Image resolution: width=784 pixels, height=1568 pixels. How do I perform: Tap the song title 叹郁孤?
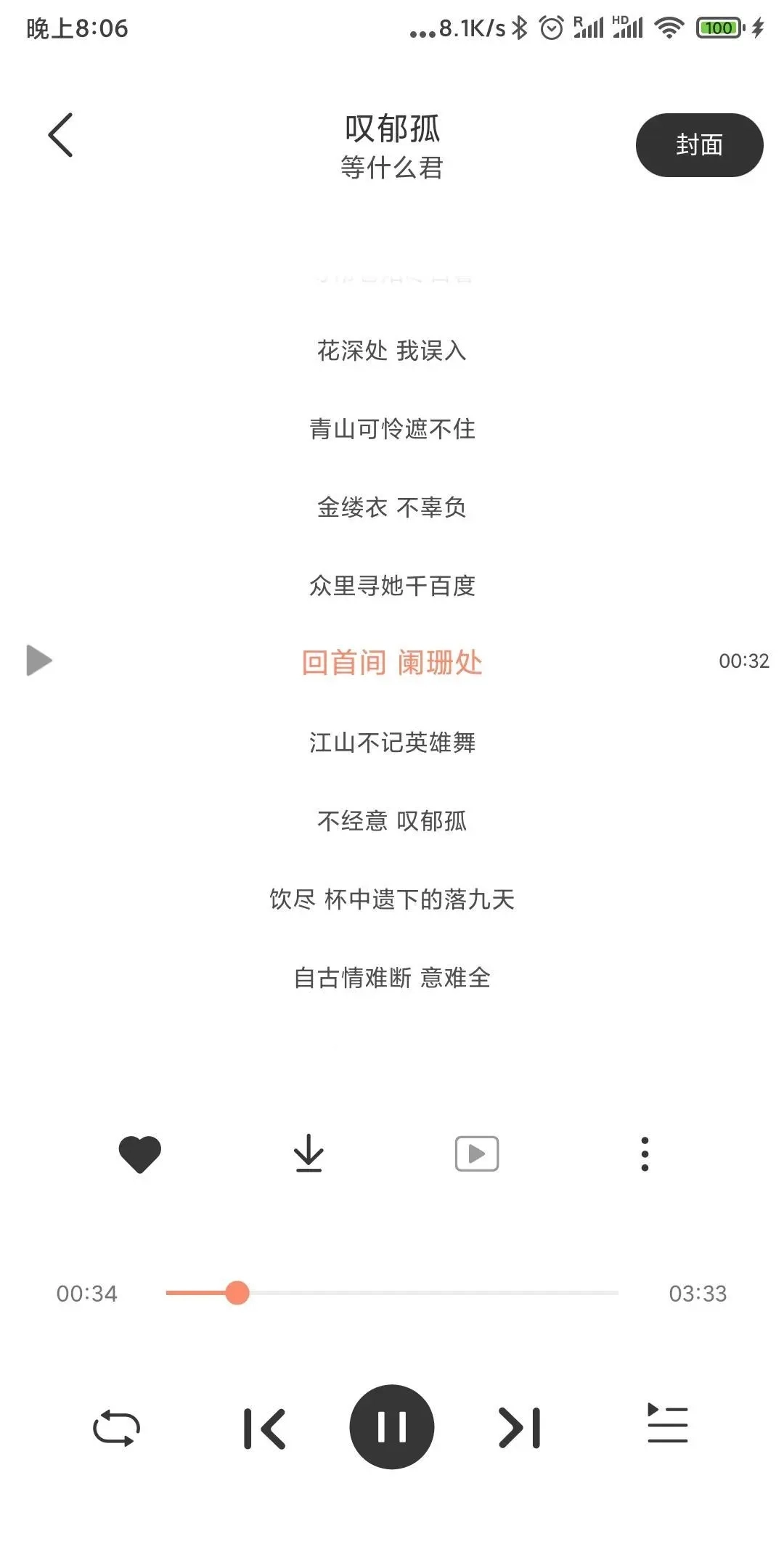point(391,129)
